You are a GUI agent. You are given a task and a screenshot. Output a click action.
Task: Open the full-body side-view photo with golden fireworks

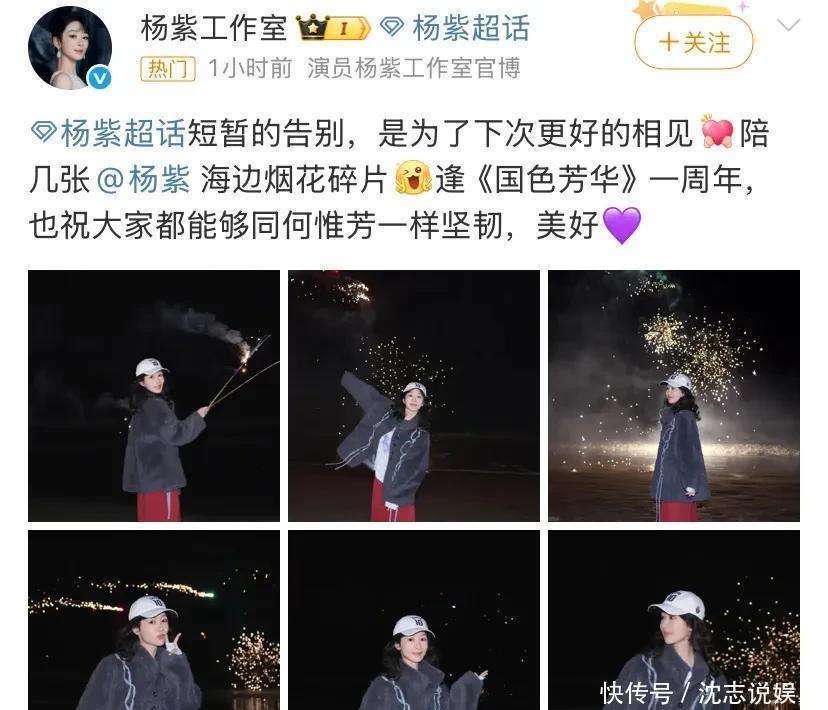point(674,396)
